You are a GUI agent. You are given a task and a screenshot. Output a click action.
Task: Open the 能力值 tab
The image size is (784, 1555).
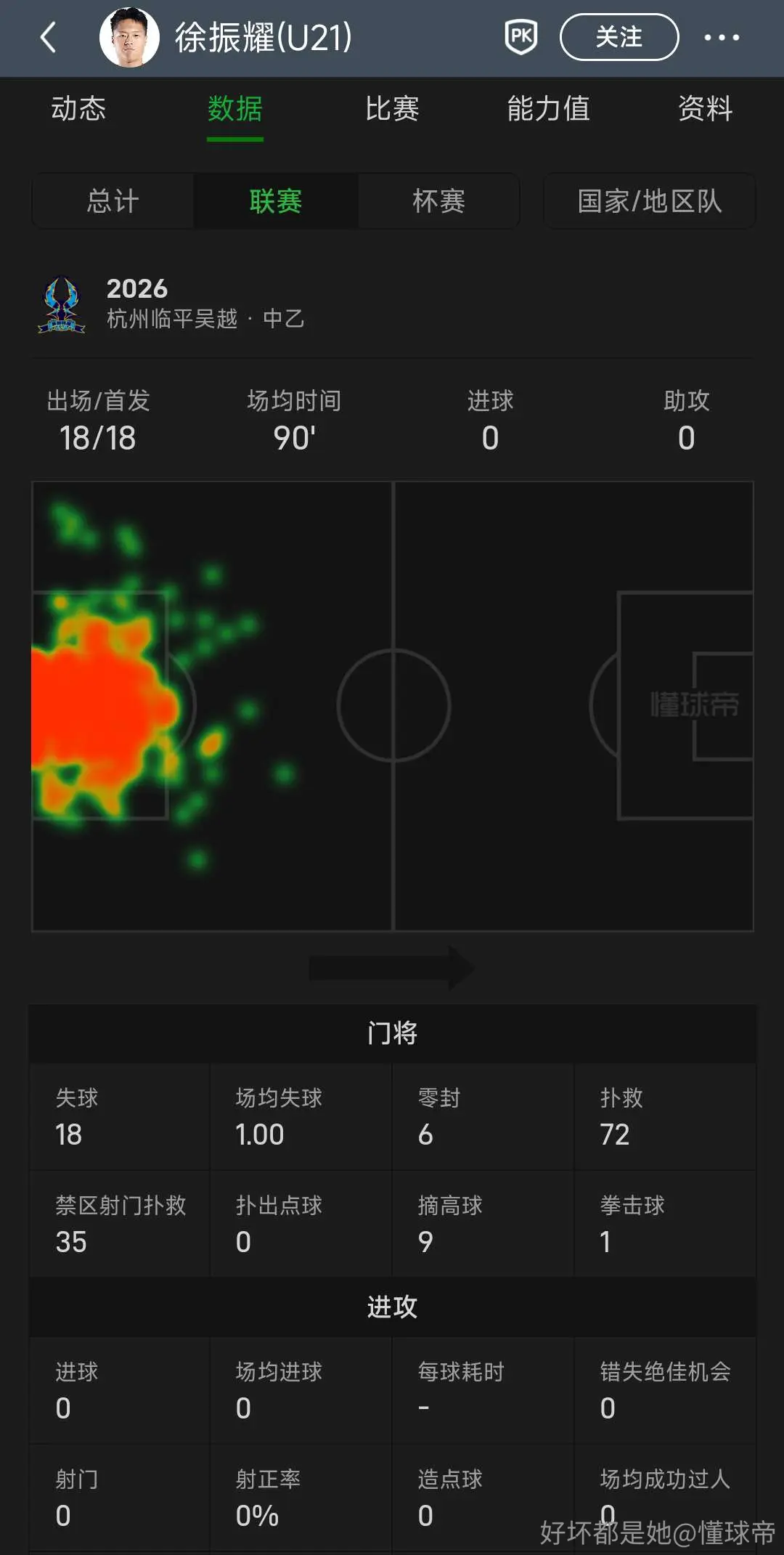tap(549, 109)
